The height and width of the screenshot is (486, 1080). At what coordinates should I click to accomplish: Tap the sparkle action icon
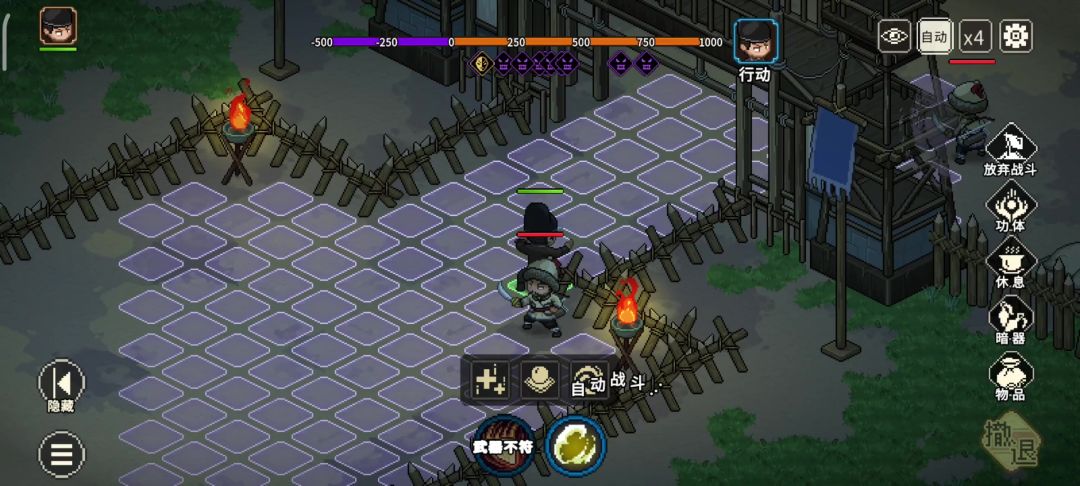[x=490, y=380]
